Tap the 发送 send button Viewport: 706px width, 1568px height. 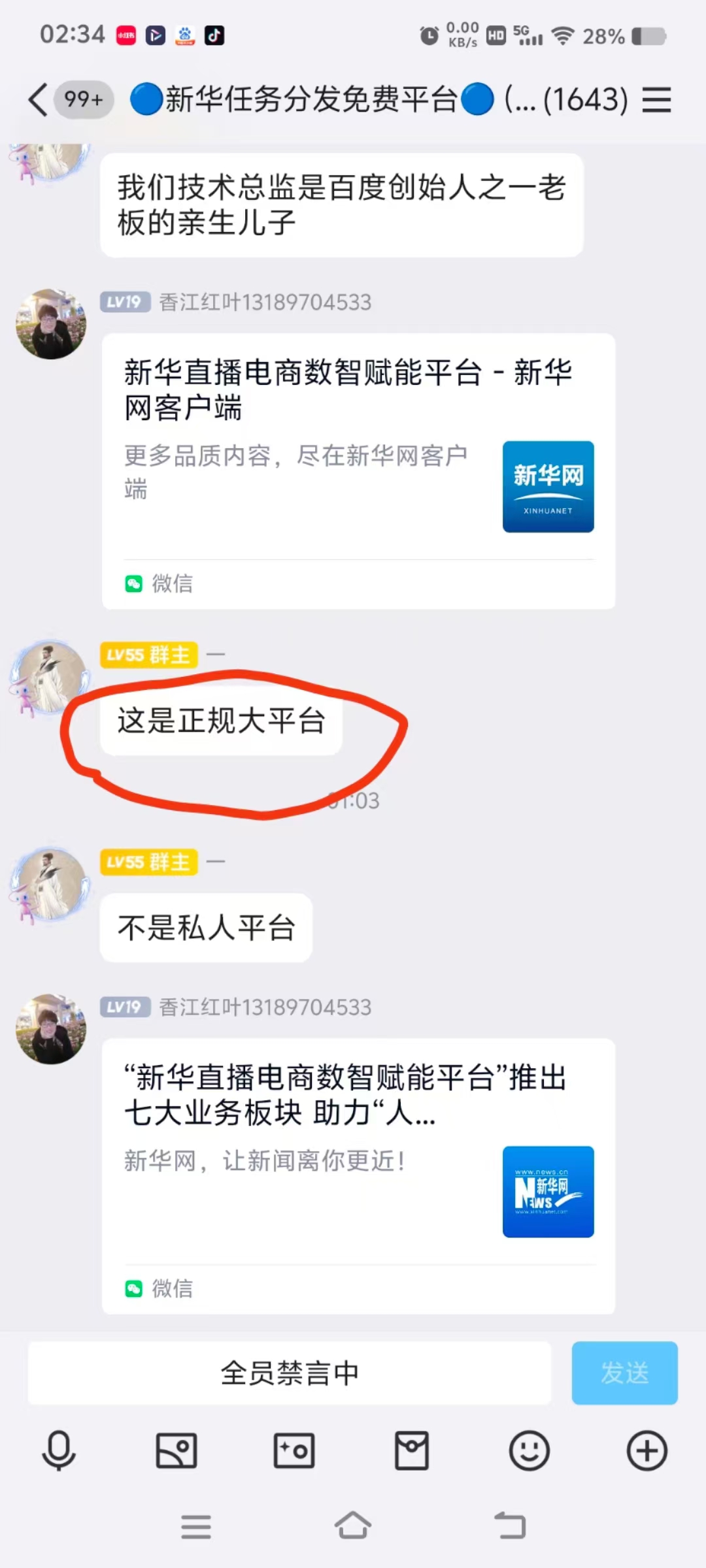pos(624,1373)
